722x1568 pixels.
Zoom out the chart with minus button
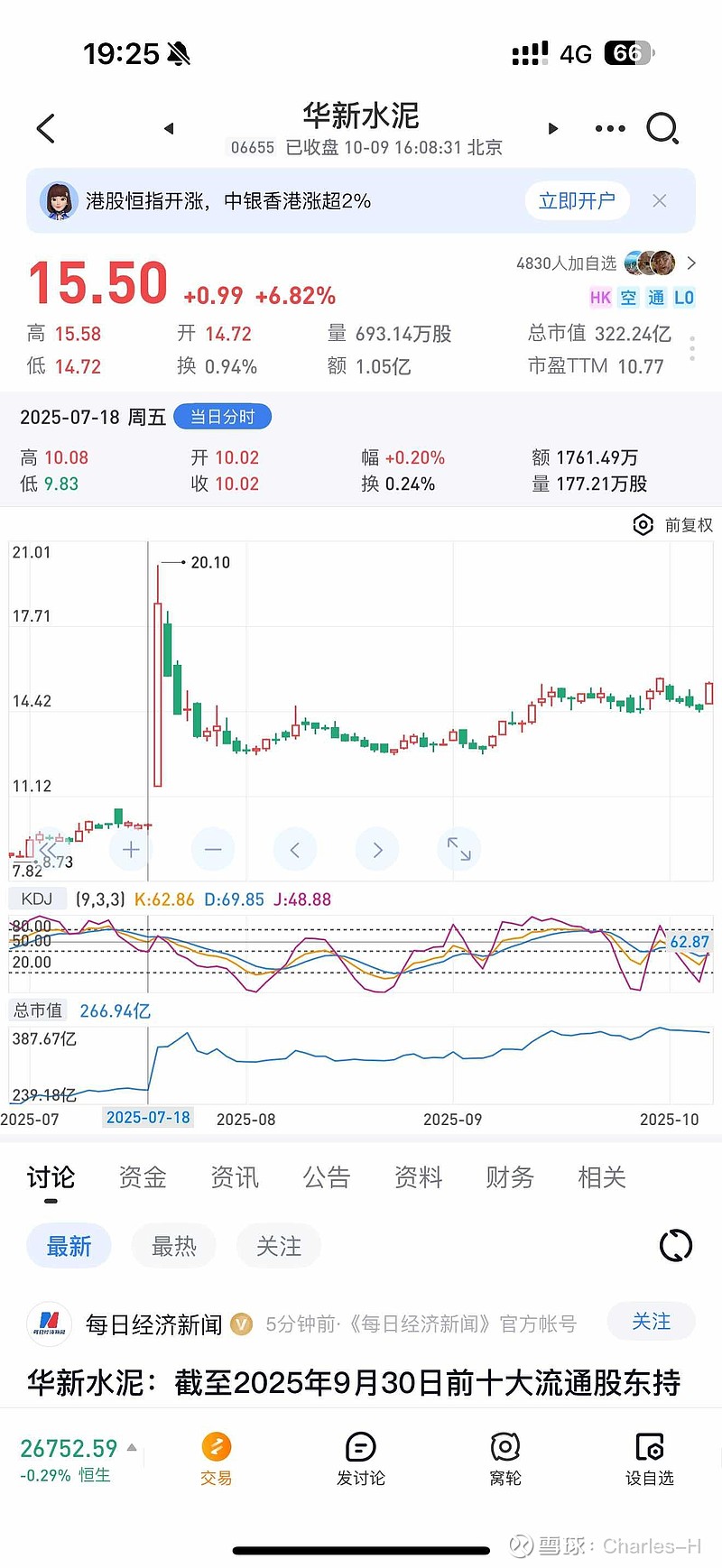pos(213,849)
